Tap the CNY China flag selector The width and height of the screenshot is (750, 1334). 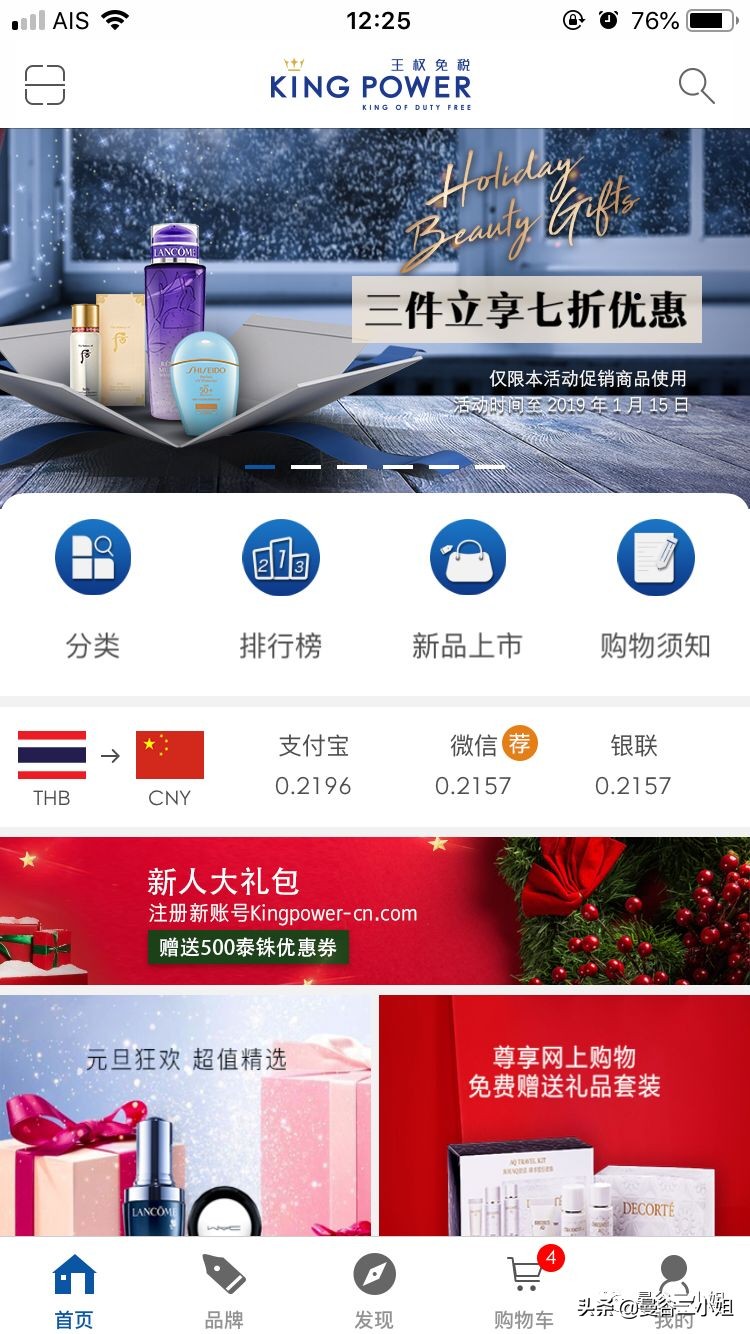169,757
